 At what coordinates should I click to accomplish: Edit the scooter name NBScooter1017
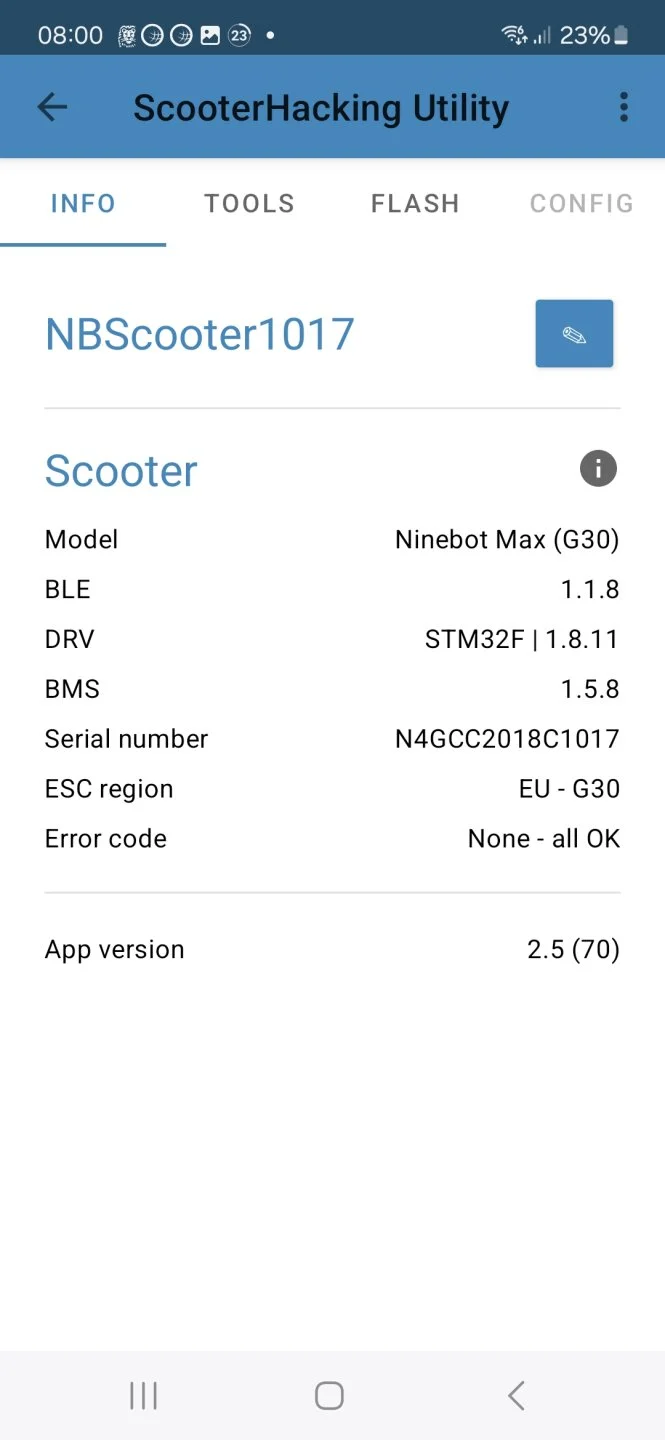574,334
